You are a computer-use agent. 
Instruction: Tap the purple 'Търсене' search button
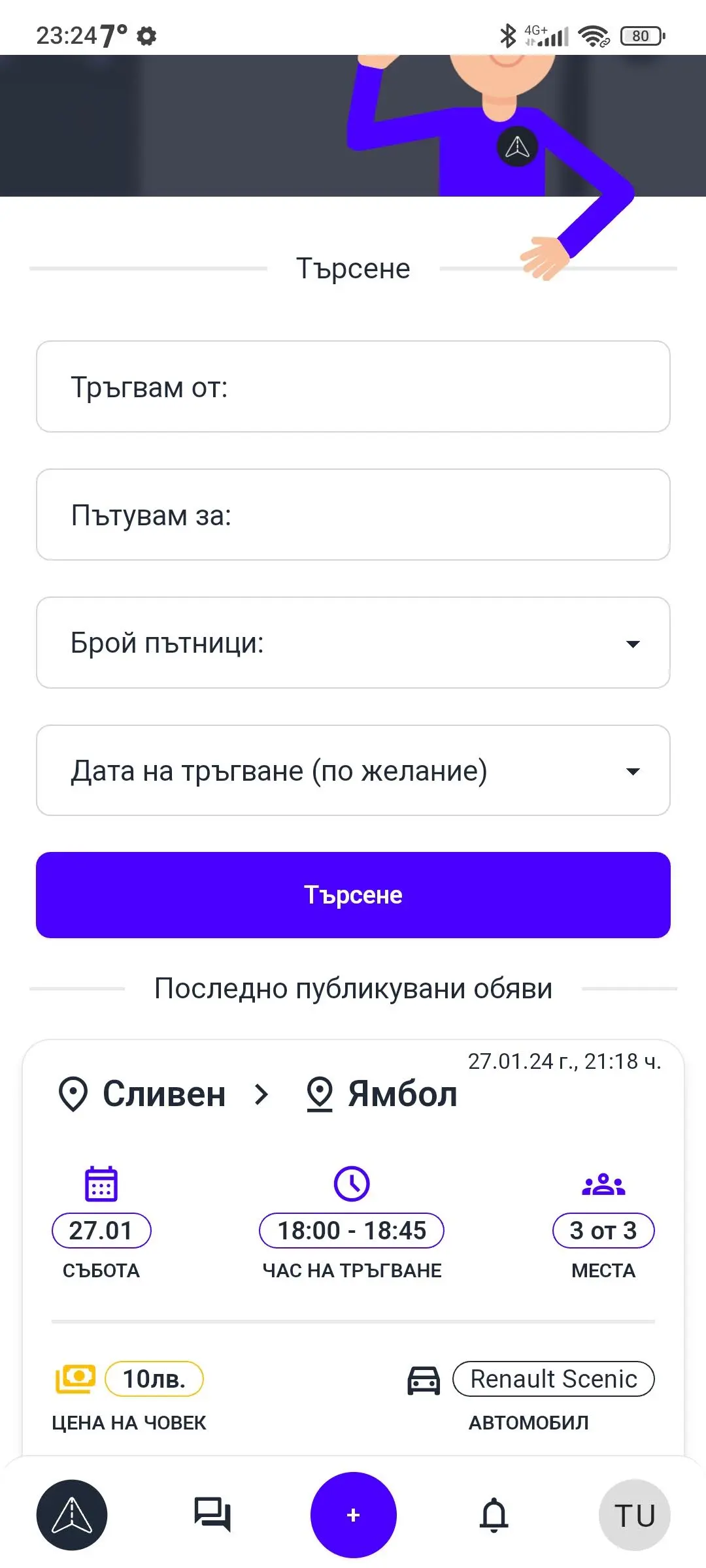tap(353, 895)
